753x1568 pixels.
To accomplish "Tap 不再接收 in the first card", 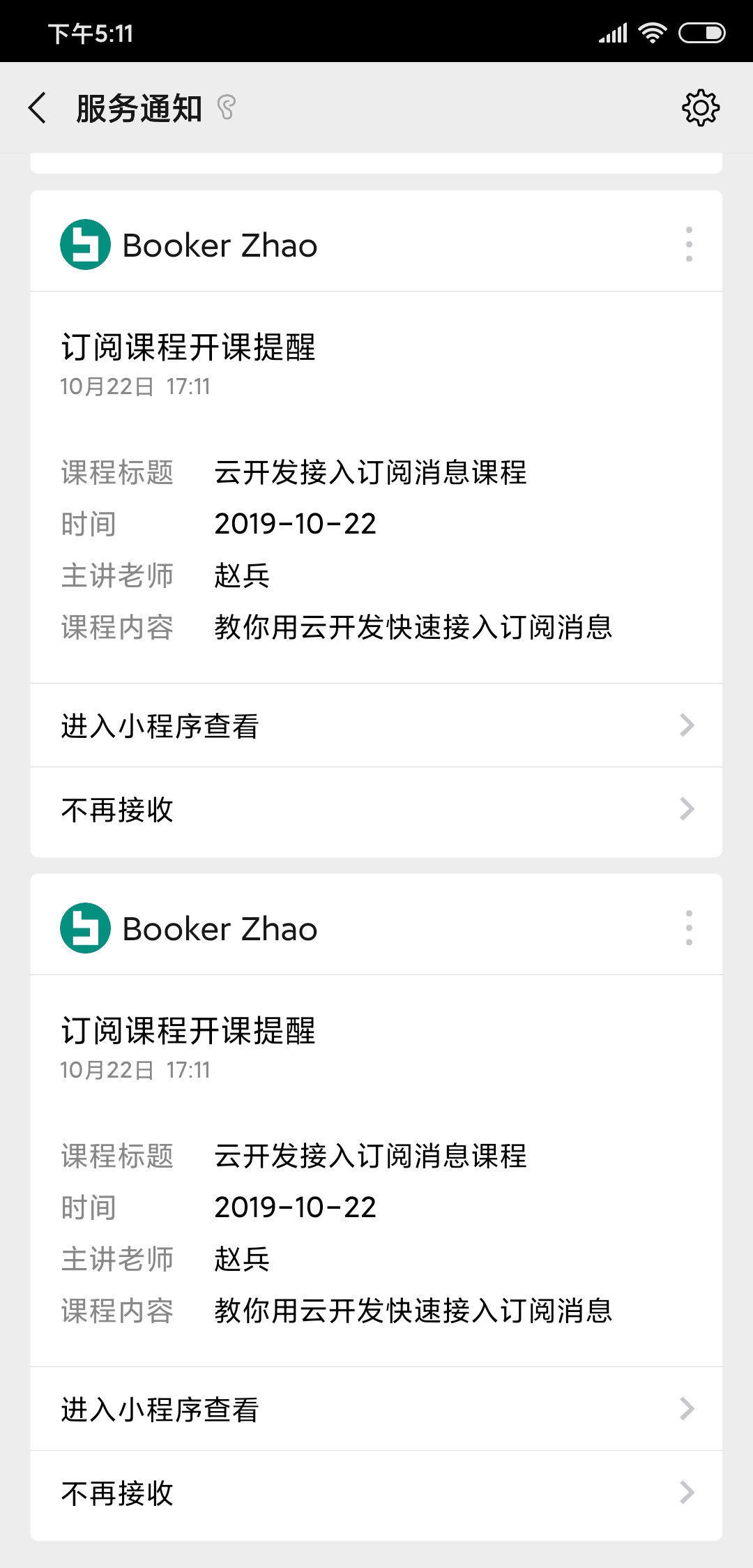I will point(376,810).
